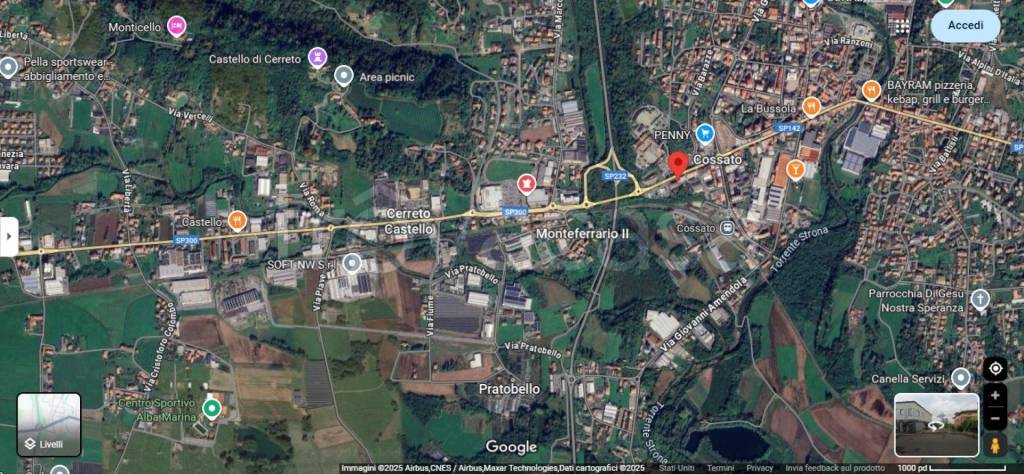Select Centro Sportivo Alba Marina pin
The width and height of the screenshot is (1024, 474).
[x=211, y=407]
